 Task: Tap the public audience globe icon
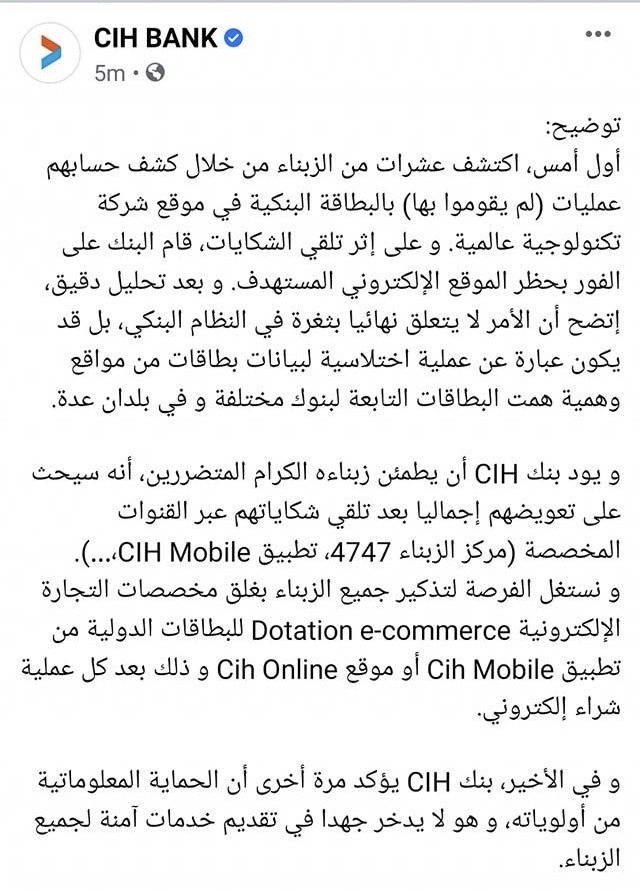155,73
